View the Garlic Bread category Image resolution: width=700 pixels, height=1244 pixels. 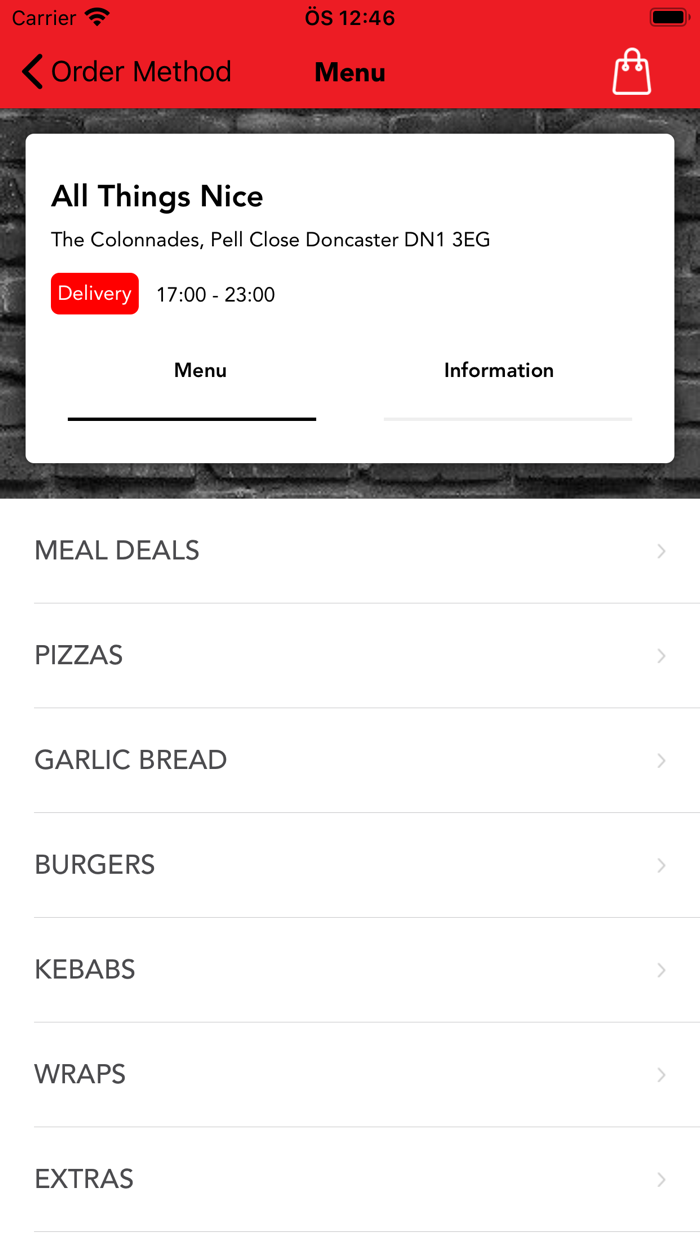click(350, 760)
